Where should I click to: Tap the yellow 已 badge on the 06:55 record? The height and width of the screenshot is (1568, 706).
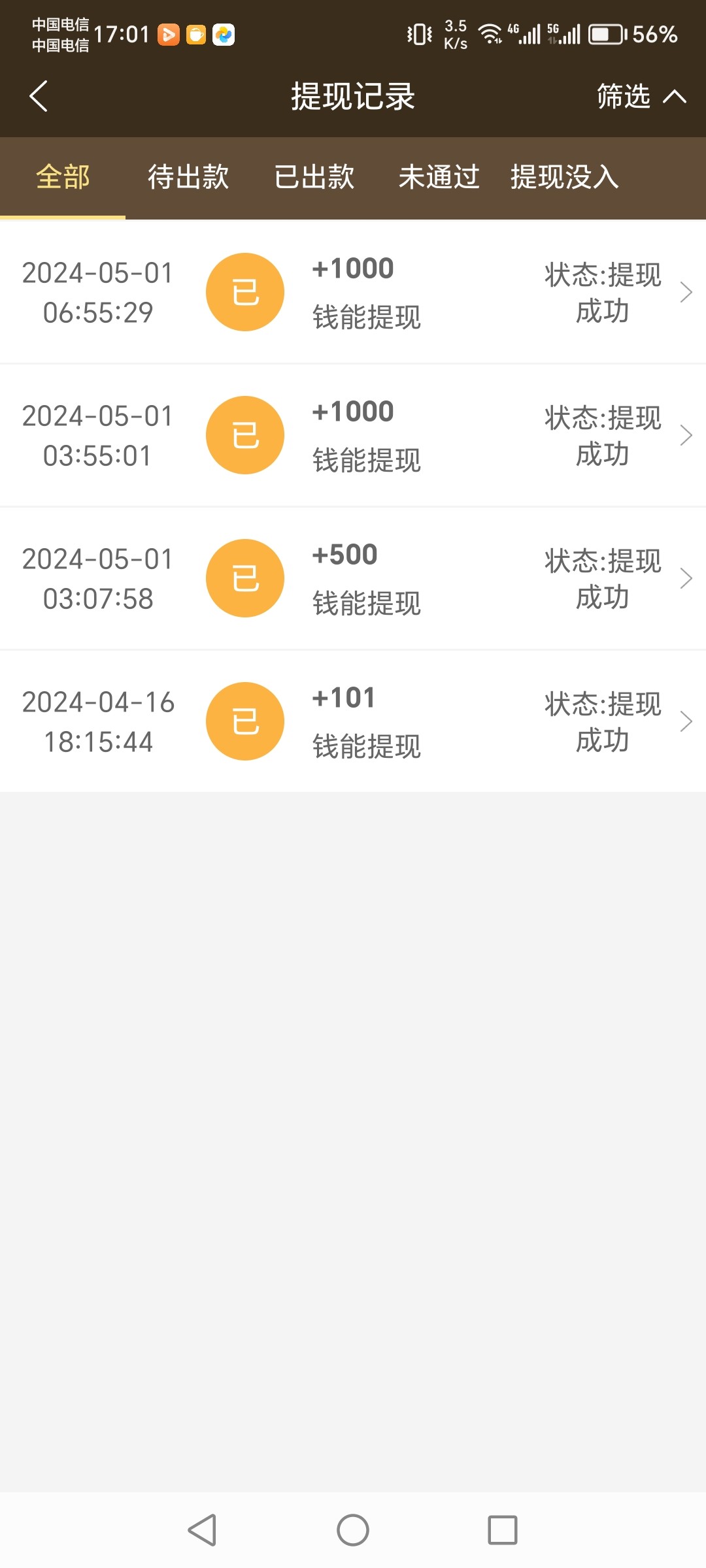(x=244, y=292)
